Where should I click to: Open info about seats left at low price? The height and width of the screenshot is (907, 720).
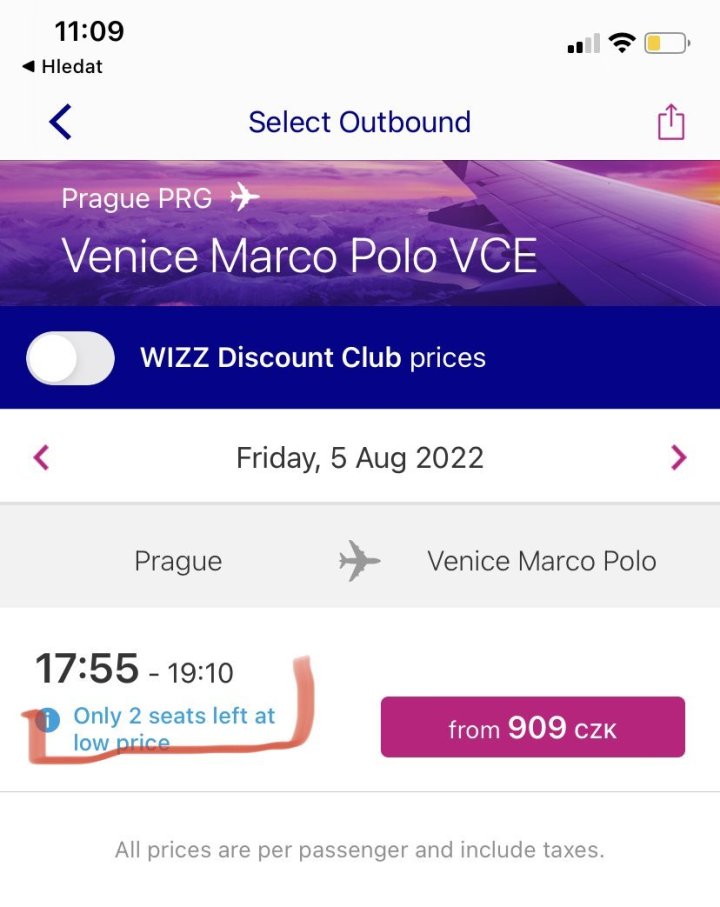[x=47, y=719]
